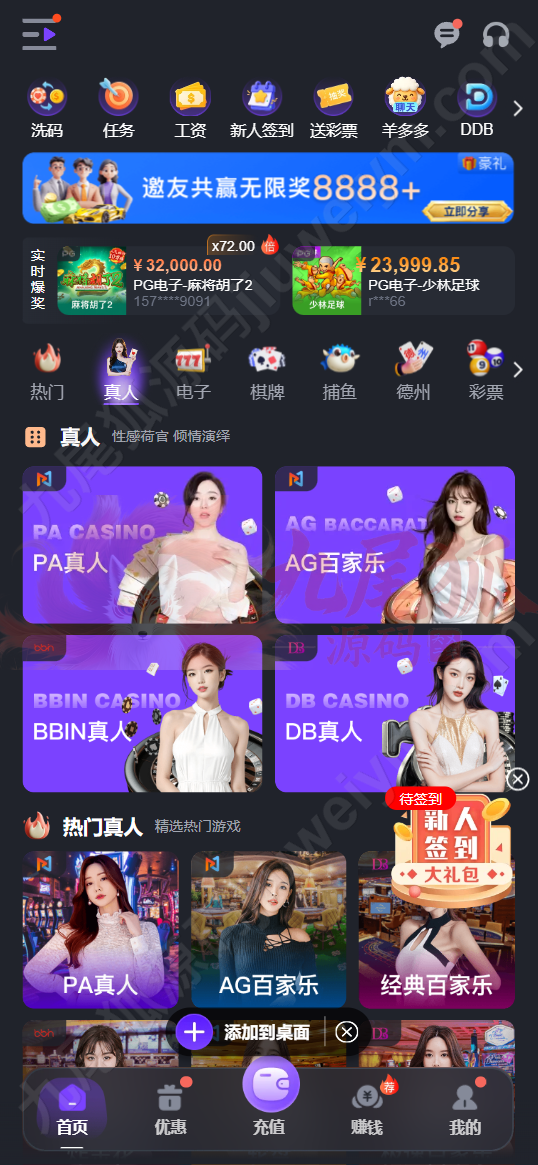Open the 充值 wallet button
This screenshot has height=1165, width=538.
(270, 1098)
